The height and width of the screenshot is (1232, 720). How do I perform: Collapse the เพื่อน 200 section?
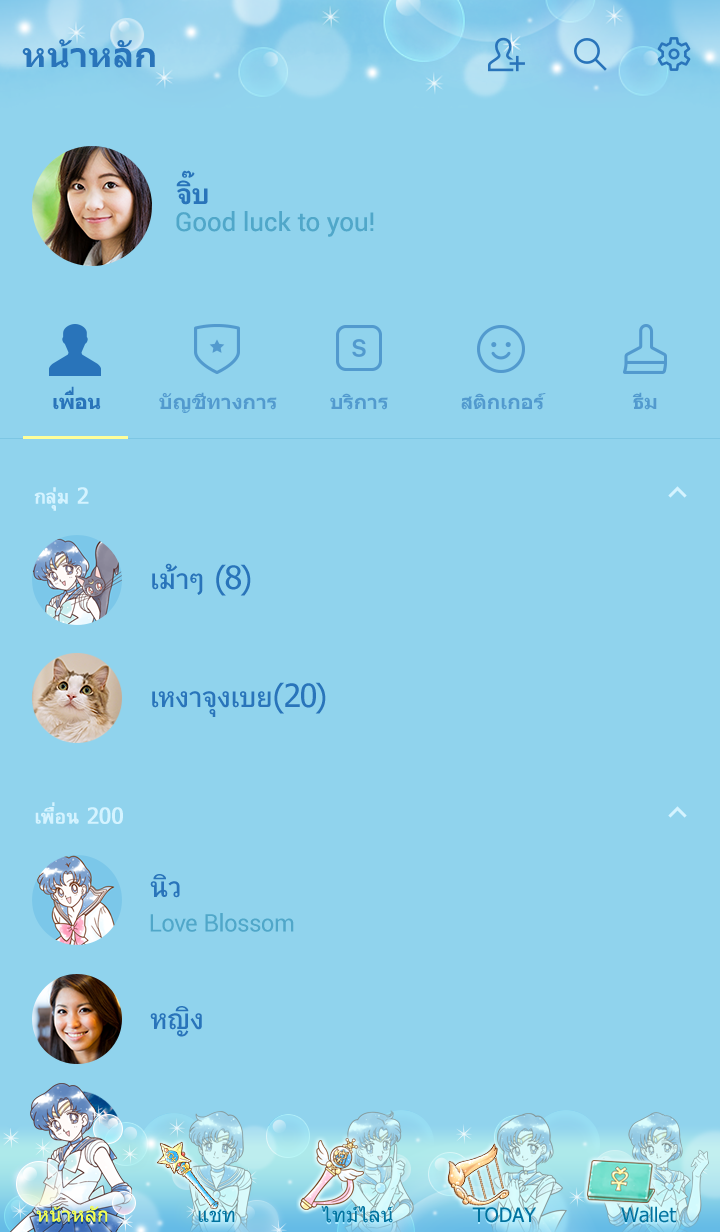coord(677,813)
